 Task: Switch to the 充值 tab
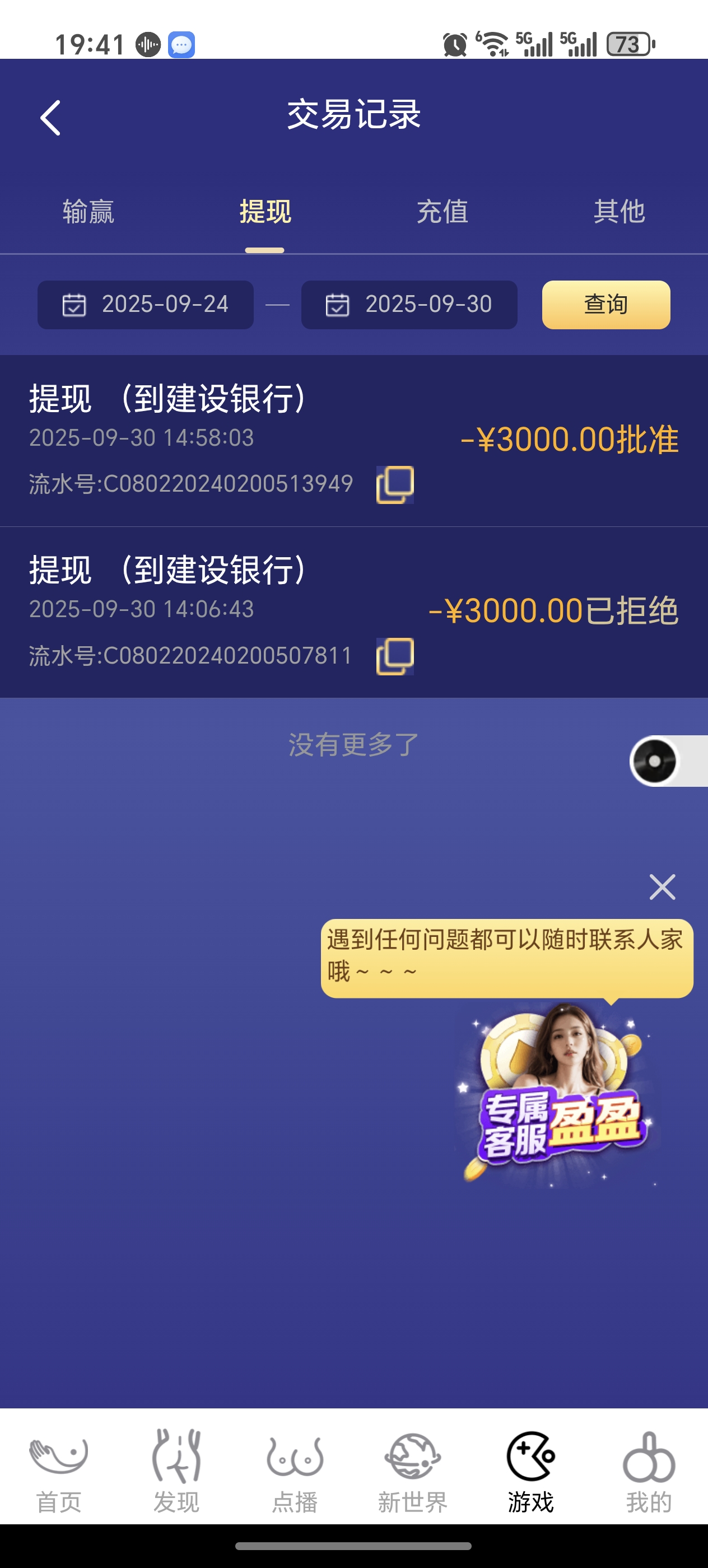coord(442,212)
